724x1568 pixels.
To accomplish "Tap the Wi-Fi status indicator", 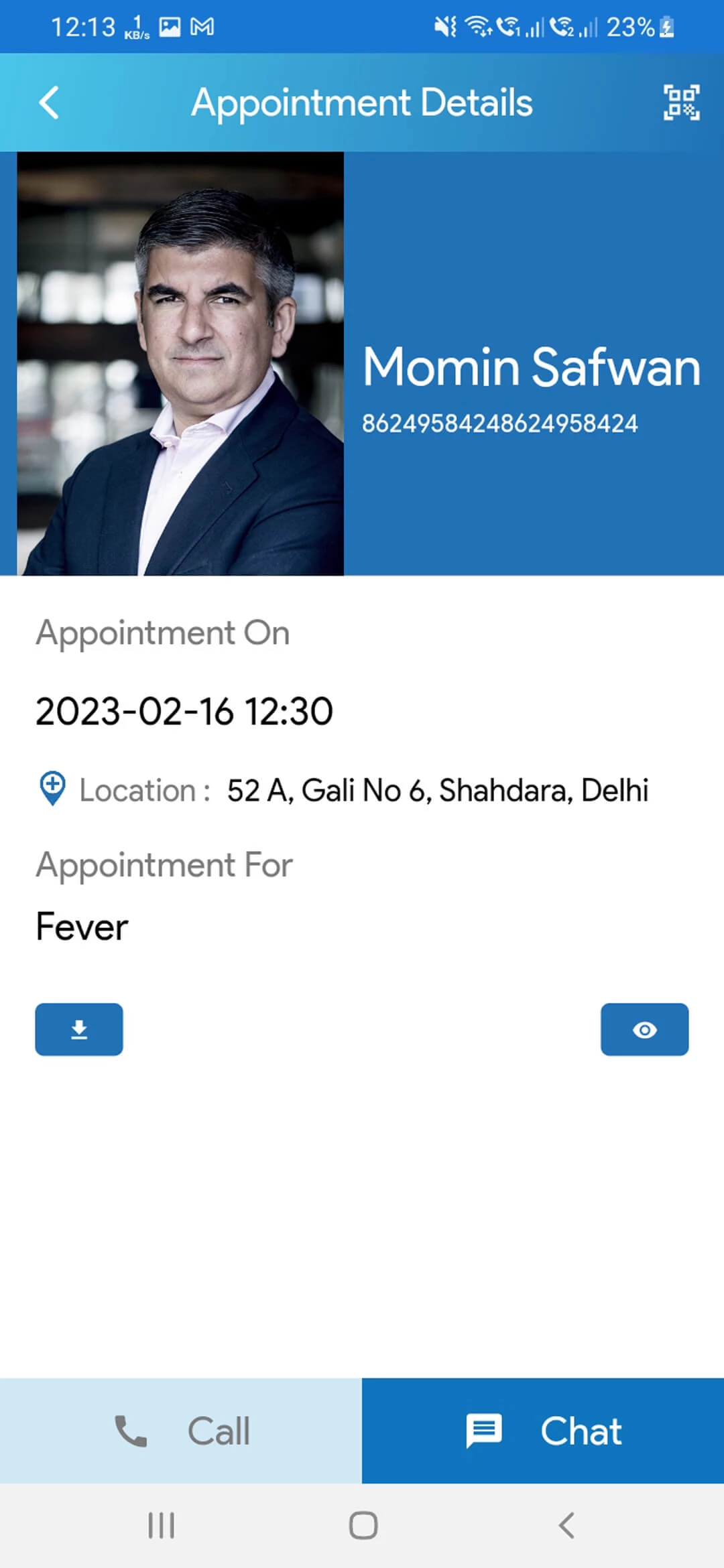I will [x=479, y=27].
